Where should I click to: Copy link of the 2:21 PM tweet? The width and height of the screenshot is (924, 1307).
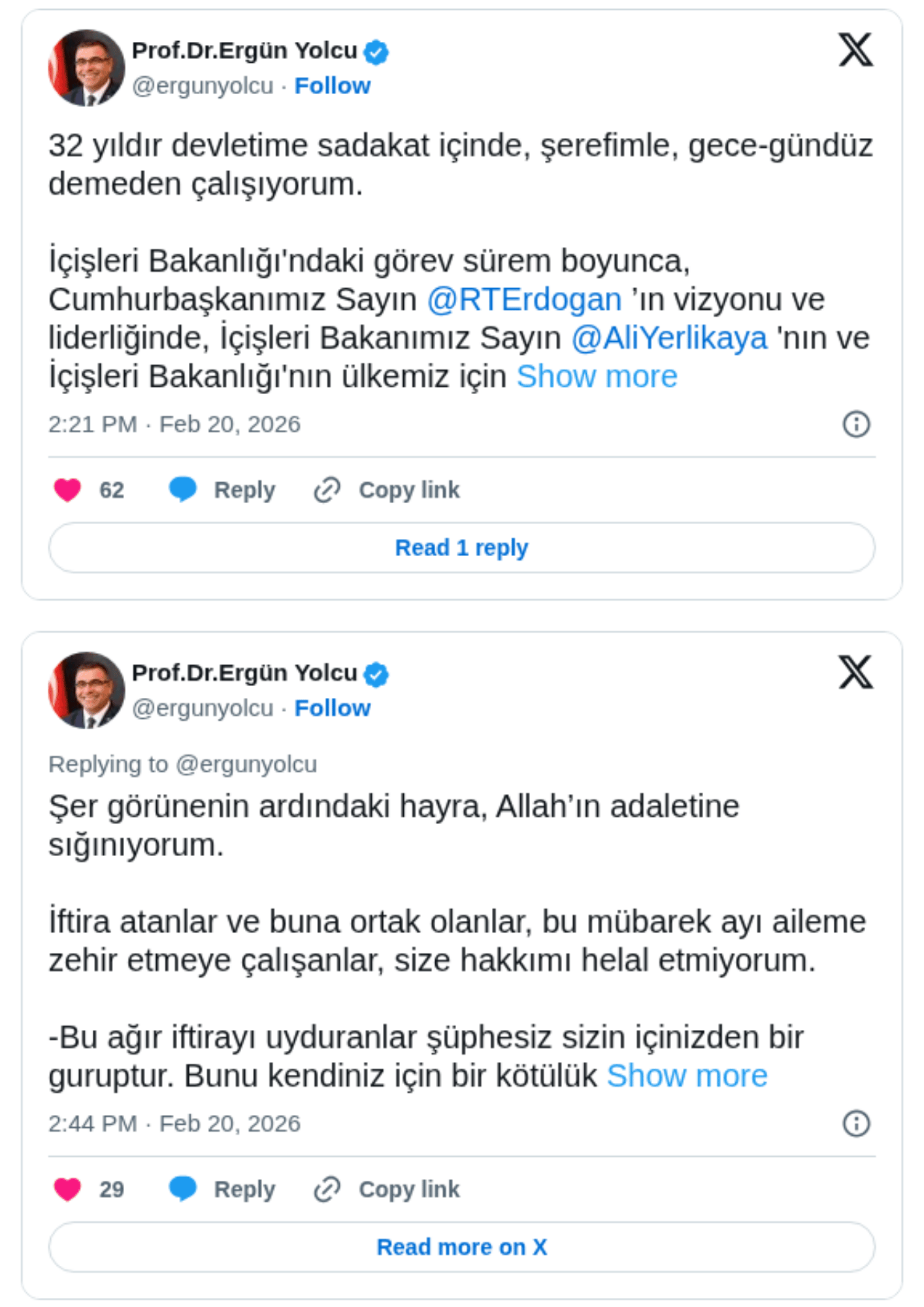[387, 489]
